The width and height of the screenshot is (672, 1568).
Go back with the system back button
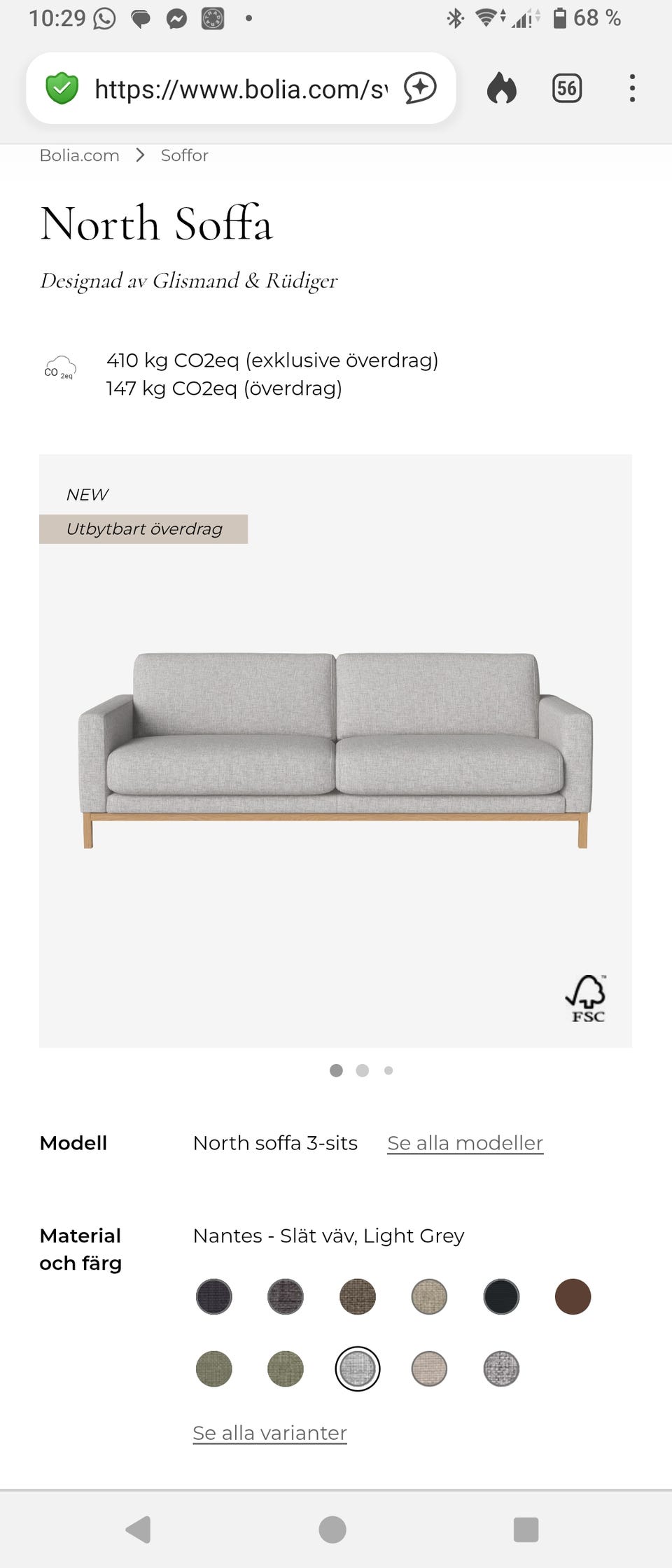(138, 1529)
